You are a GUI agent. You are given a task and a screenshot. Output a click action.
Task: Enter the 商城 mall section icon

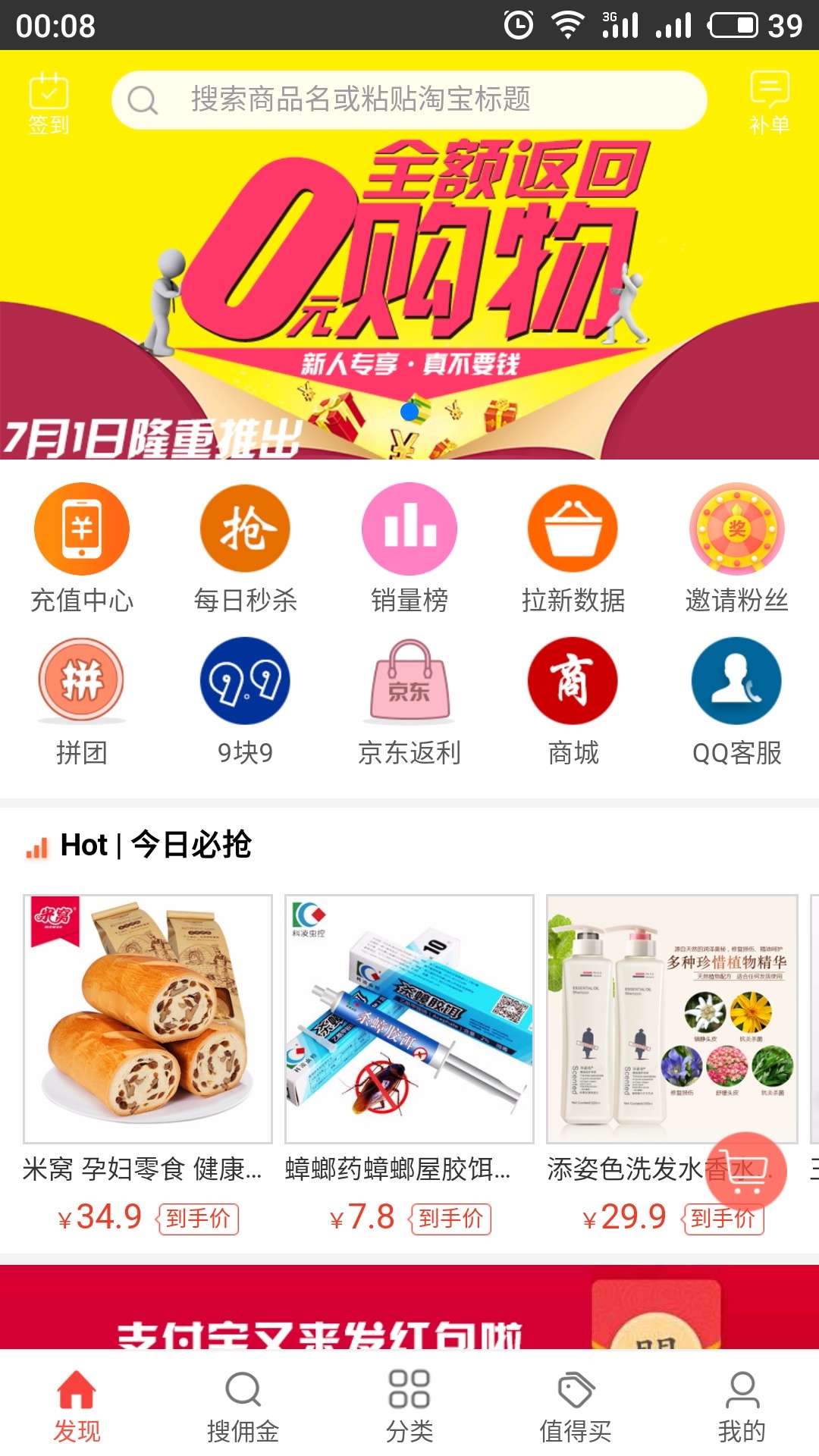573,680
